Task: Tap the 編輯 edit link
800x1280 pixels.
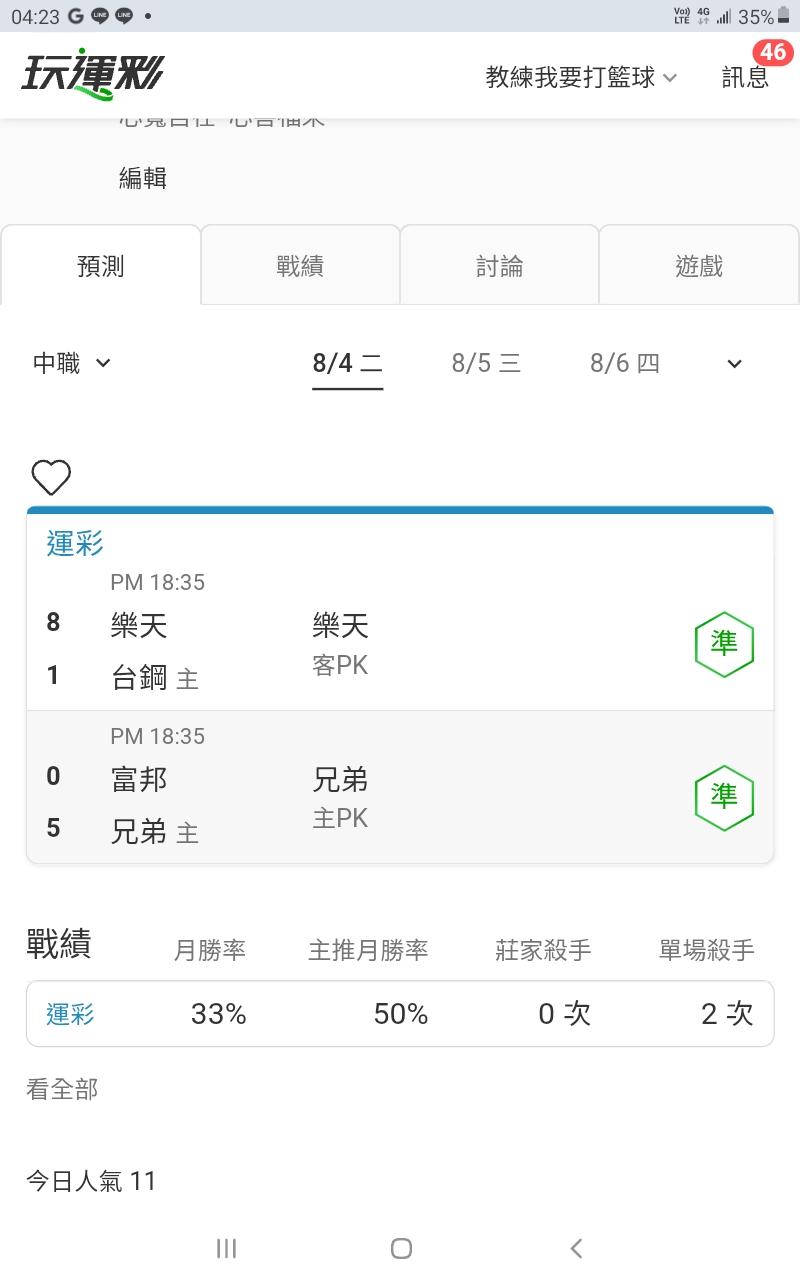Action: (143, 178)
